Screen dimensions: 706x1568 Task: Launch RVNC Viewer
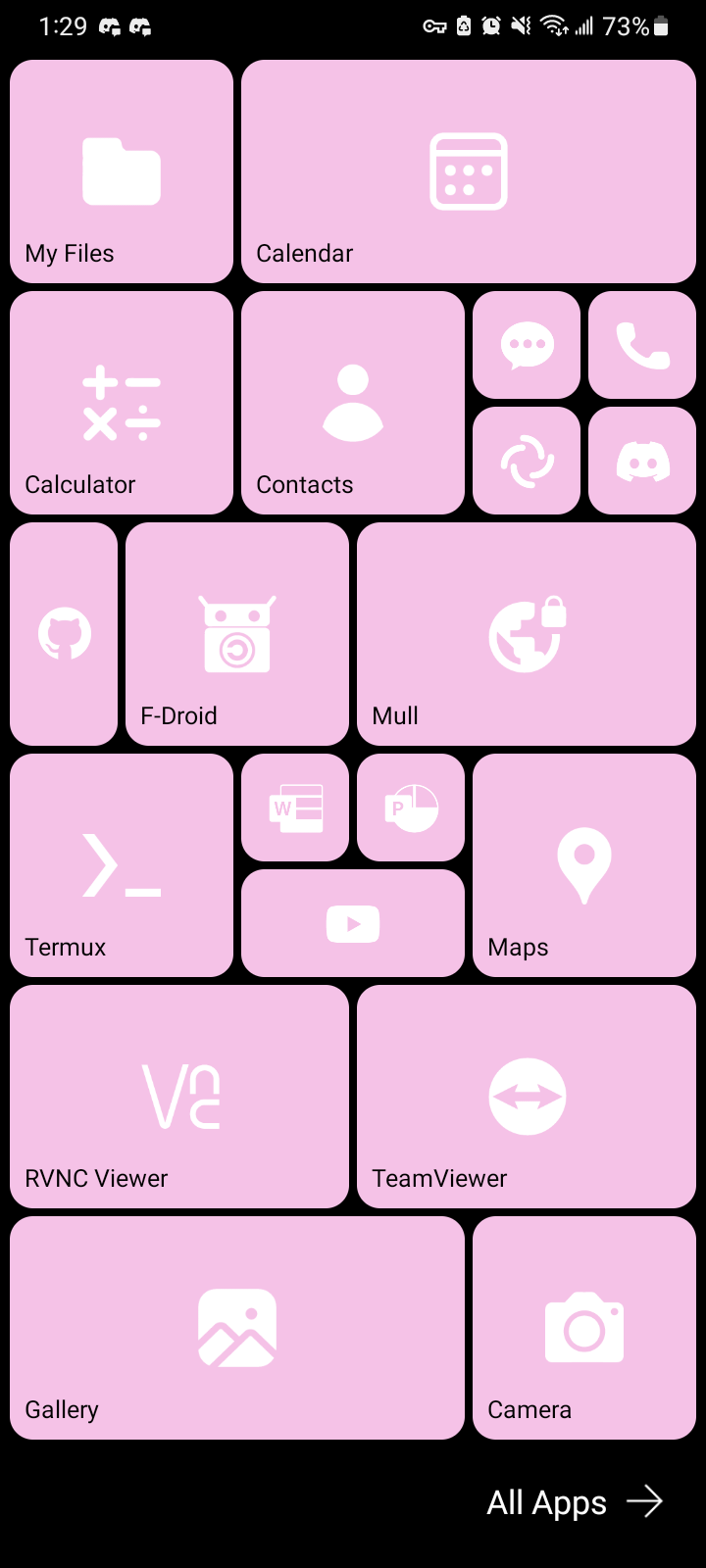pos(179,1097)
